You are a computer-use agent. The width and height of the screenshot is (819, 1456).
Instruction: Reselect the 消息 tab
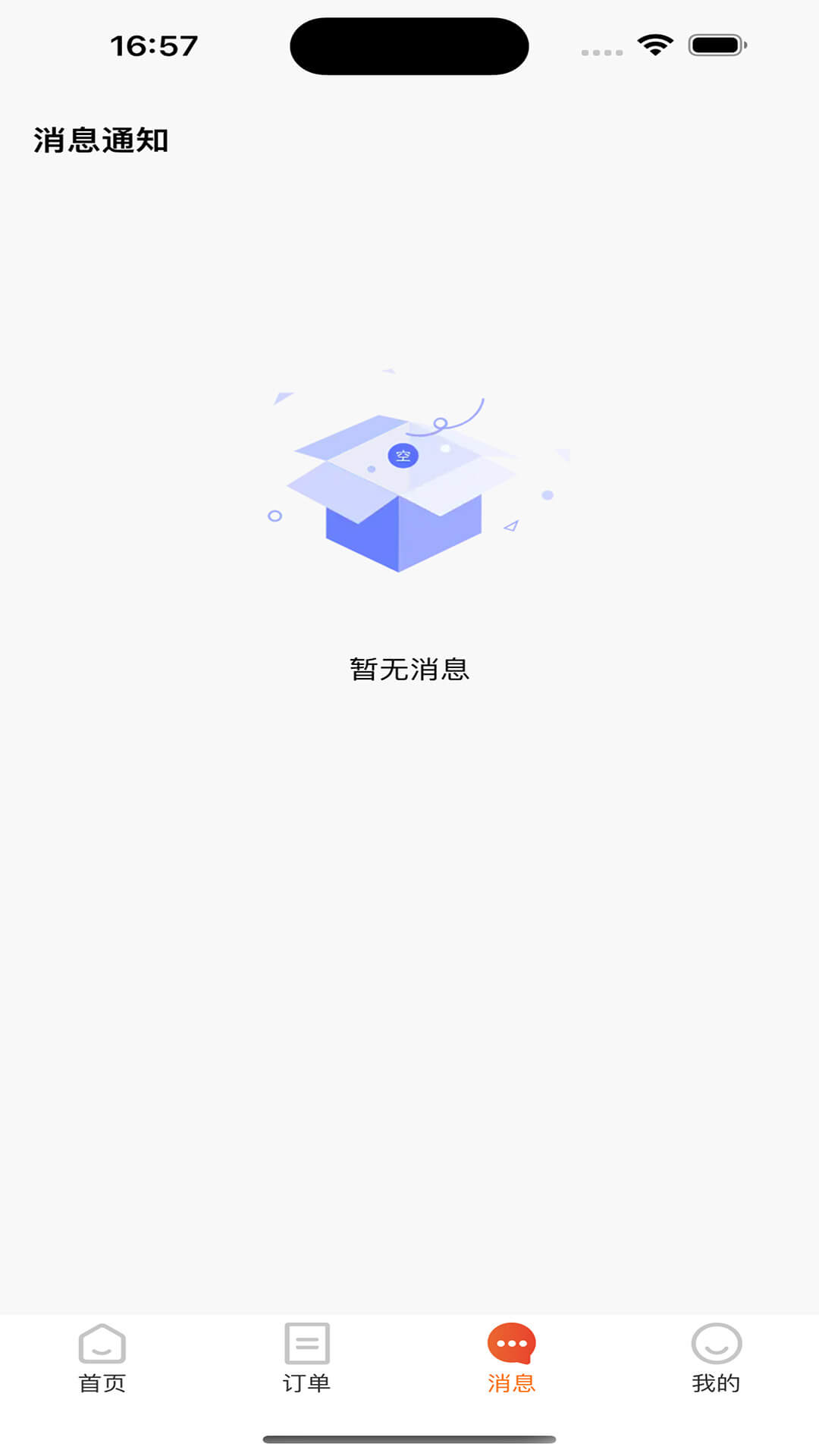tap(511, 1361)
